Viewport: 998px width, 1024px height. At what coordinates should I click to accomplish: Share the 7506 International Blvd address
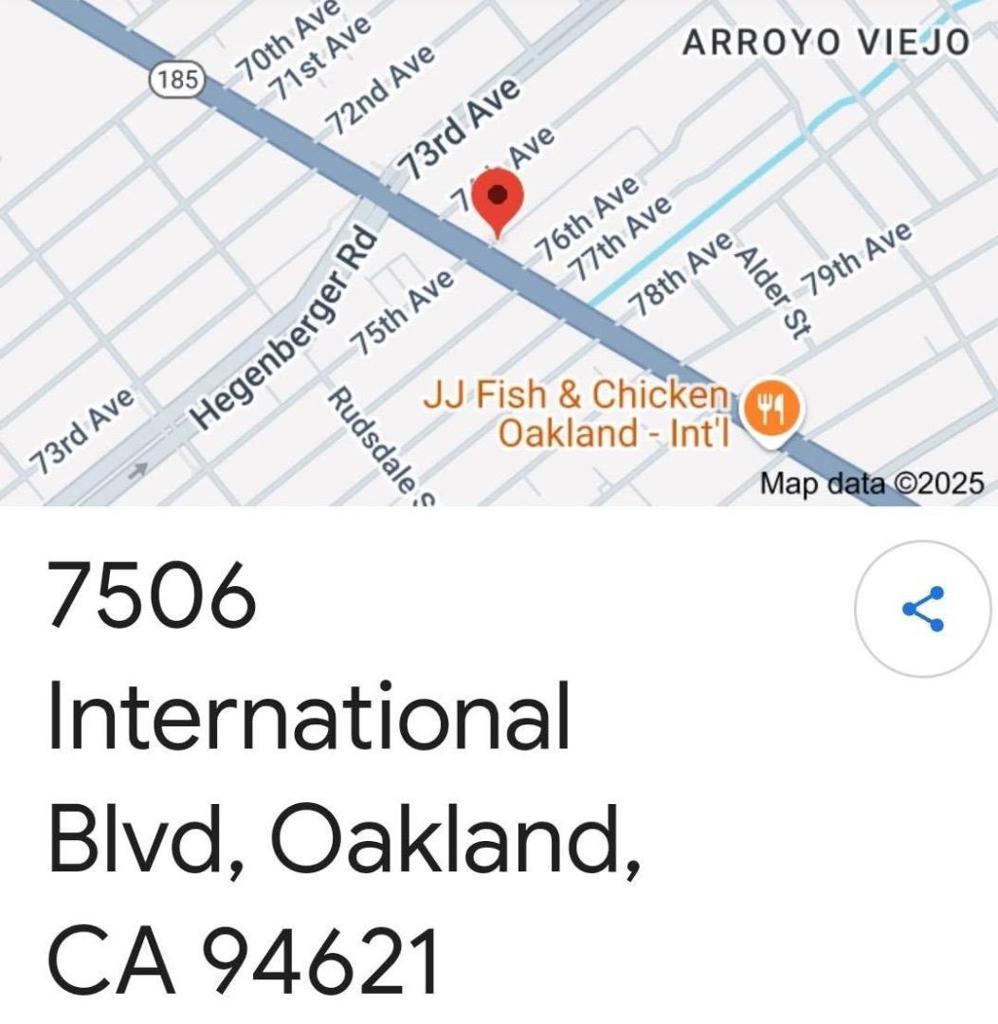tap(923, 609)
